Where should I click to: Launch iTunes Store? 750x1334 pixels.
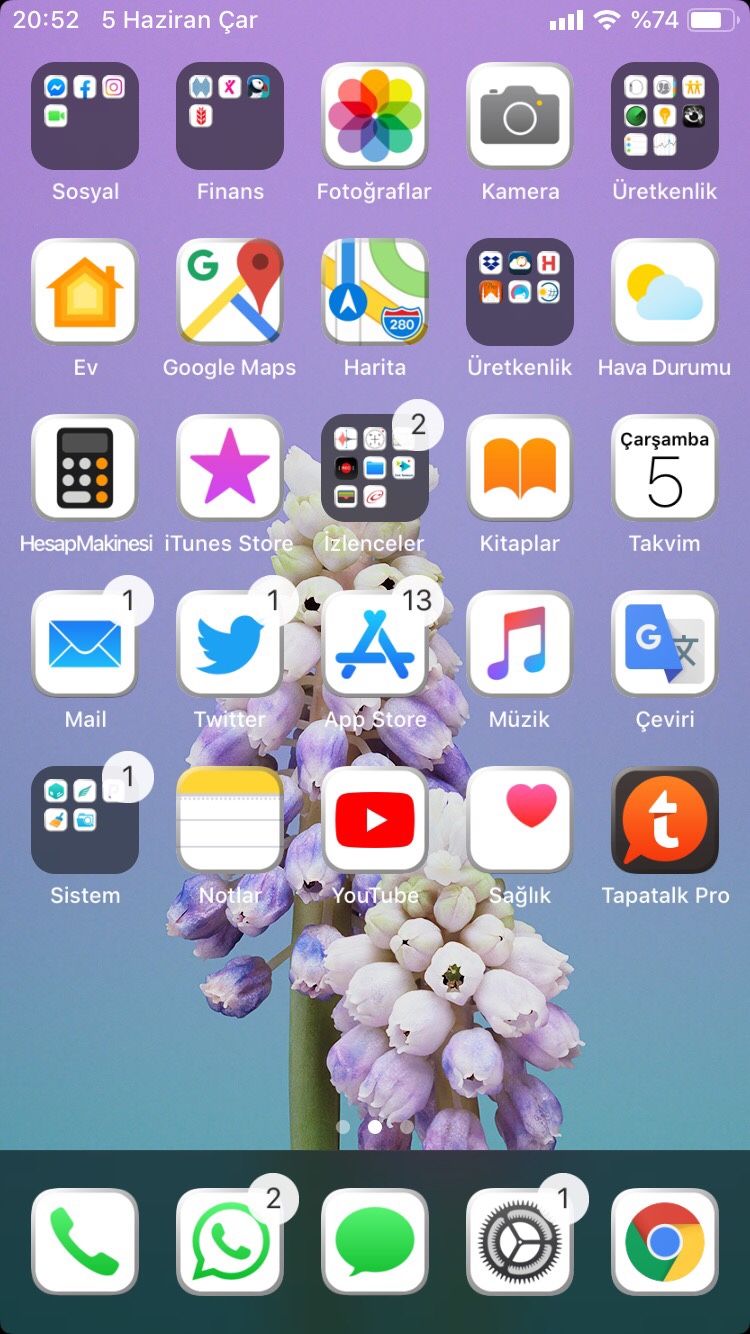coord(230,469)
